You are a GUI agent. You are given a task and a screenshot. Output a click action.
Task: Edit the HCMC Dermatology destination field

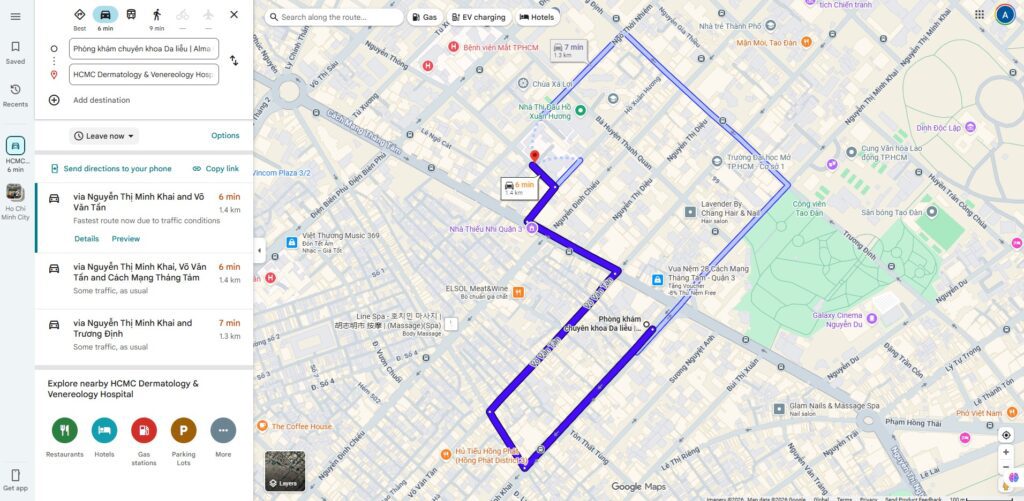coord(143,74)
